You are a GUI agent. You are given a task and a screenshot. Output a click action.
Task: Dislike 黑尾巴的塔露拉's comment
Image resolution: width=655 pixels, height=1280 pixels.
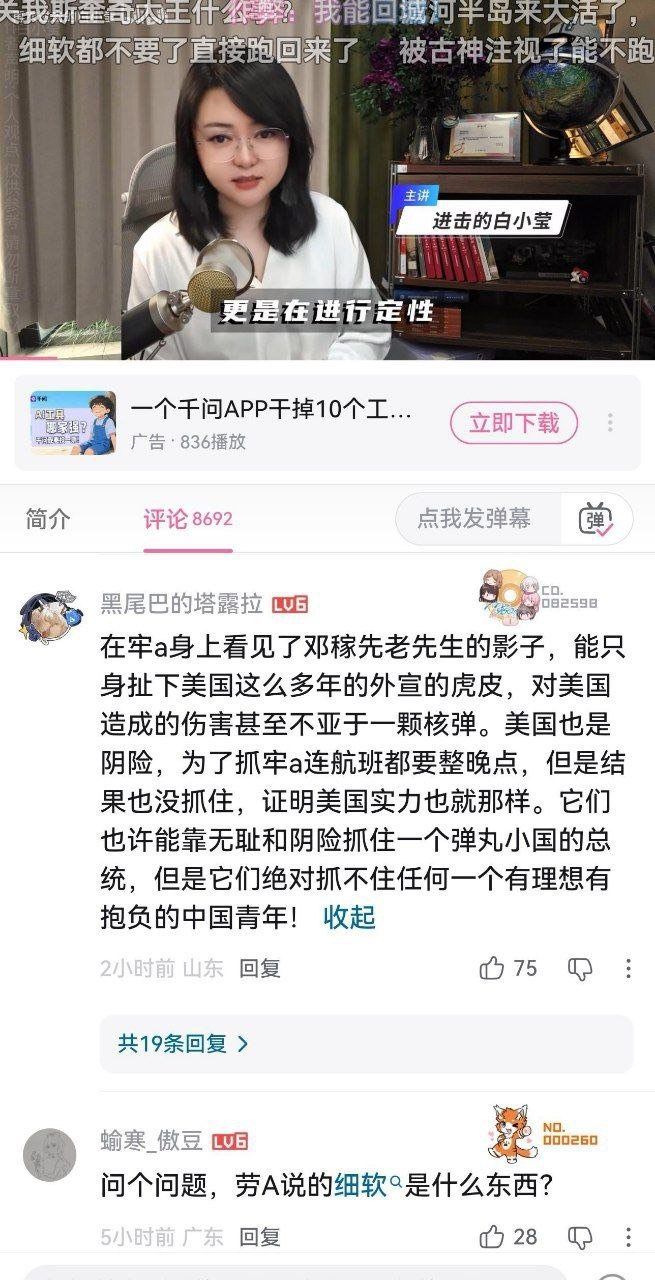tap(580, 967)
